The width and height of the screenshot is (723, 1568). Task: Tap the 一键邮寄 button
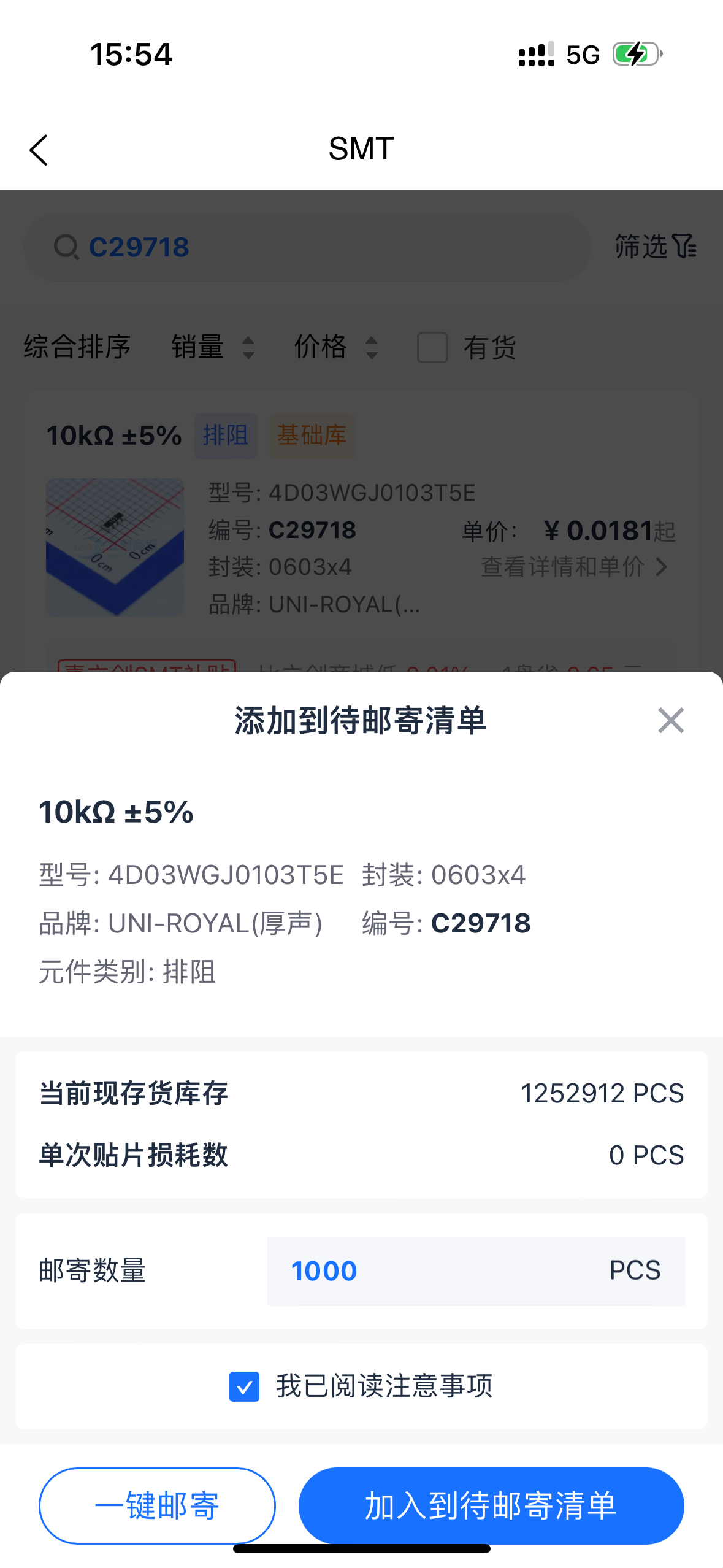pyautogui.click(x=157, y=1505)
